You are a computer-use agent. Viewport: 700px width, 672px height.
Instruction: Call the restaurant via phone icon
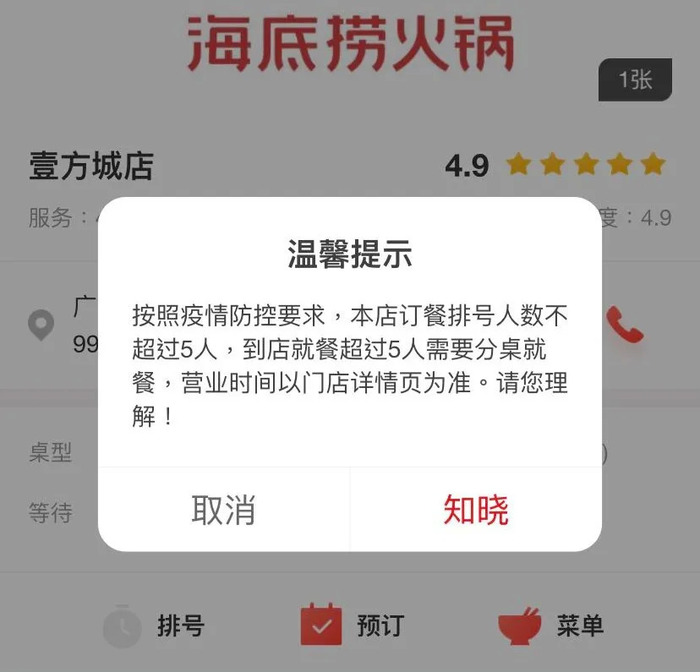click(x=626, y=325)
